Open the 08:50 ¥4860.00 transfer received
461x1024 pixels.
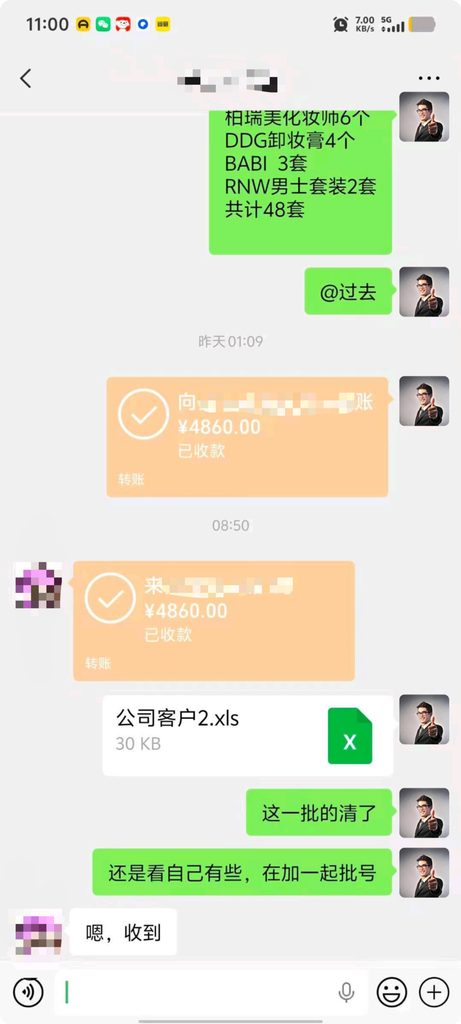(x=214, y=621)
